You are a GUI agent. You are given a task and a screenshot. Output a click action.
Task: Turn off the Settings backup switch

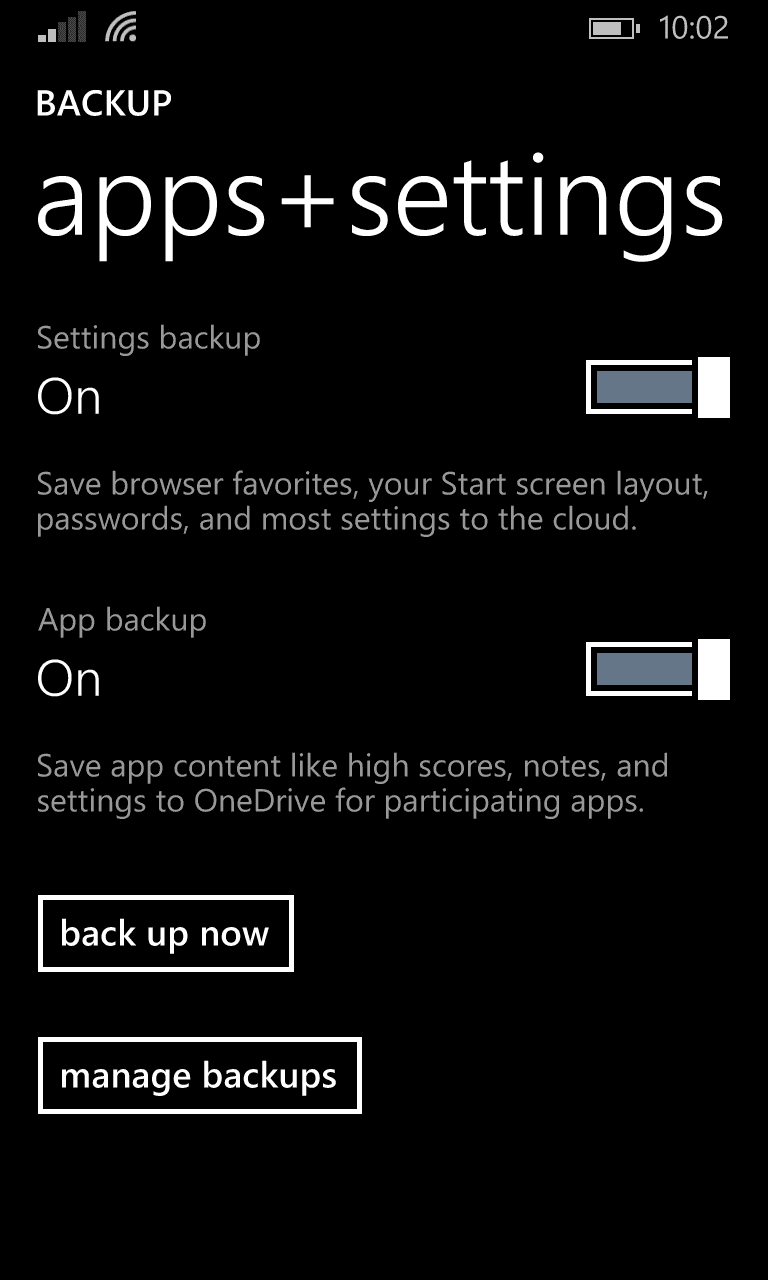pyautogui.click(x=658, y=387)
